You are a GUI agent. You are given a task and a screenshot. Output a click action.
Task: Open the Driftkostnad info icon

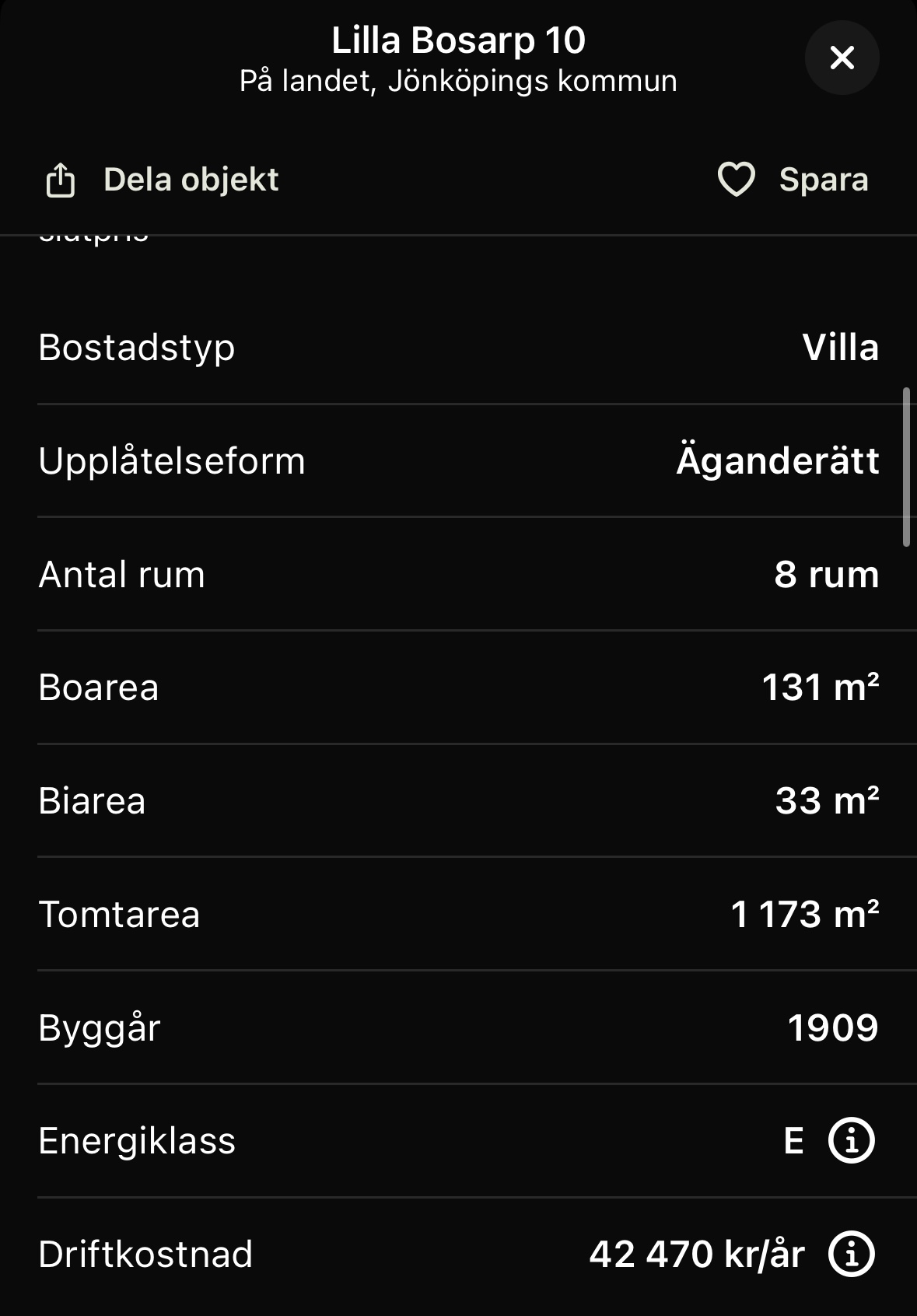pos(851,1254)
